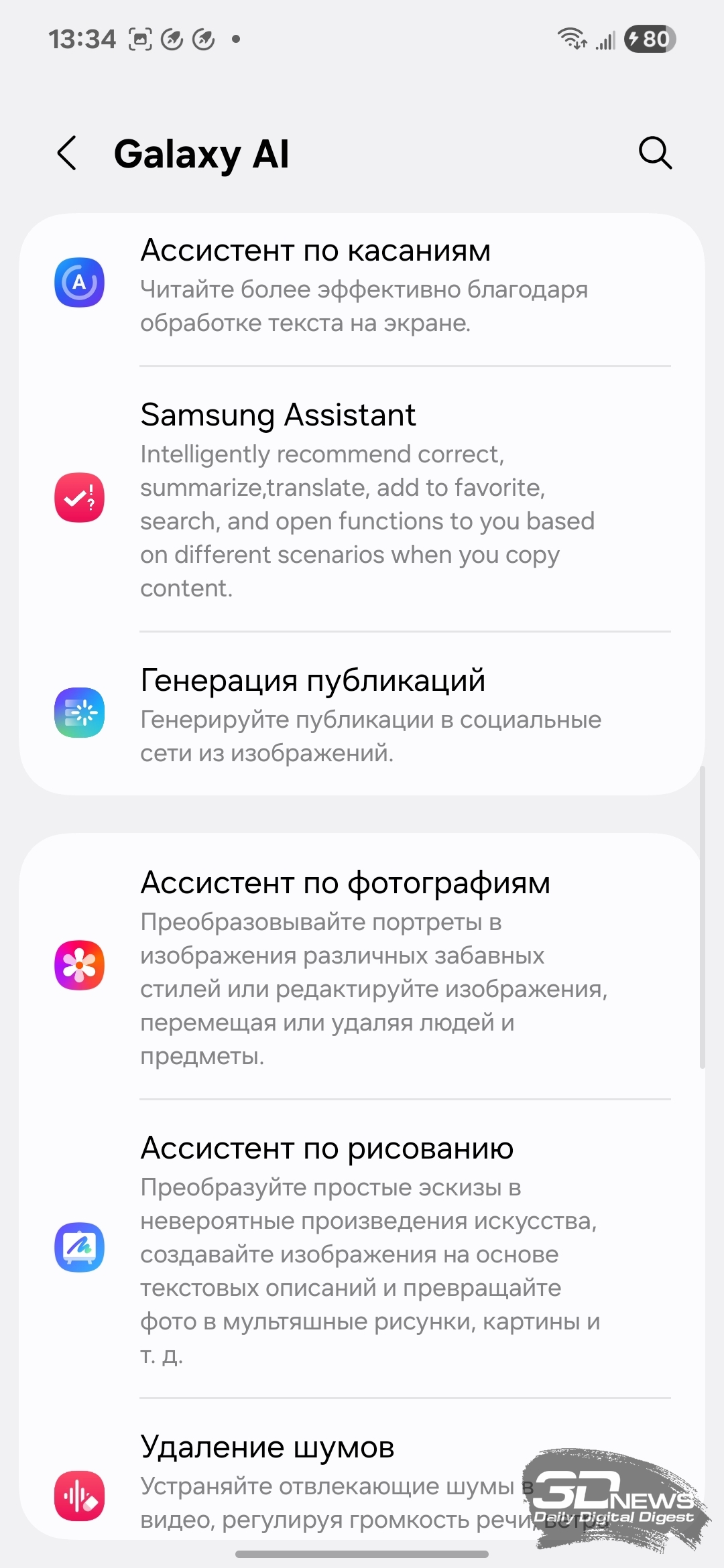724x1568 pixels.
Task: Open the search magnifier icon
Action: pyautogui.click(x=655, y=153)
